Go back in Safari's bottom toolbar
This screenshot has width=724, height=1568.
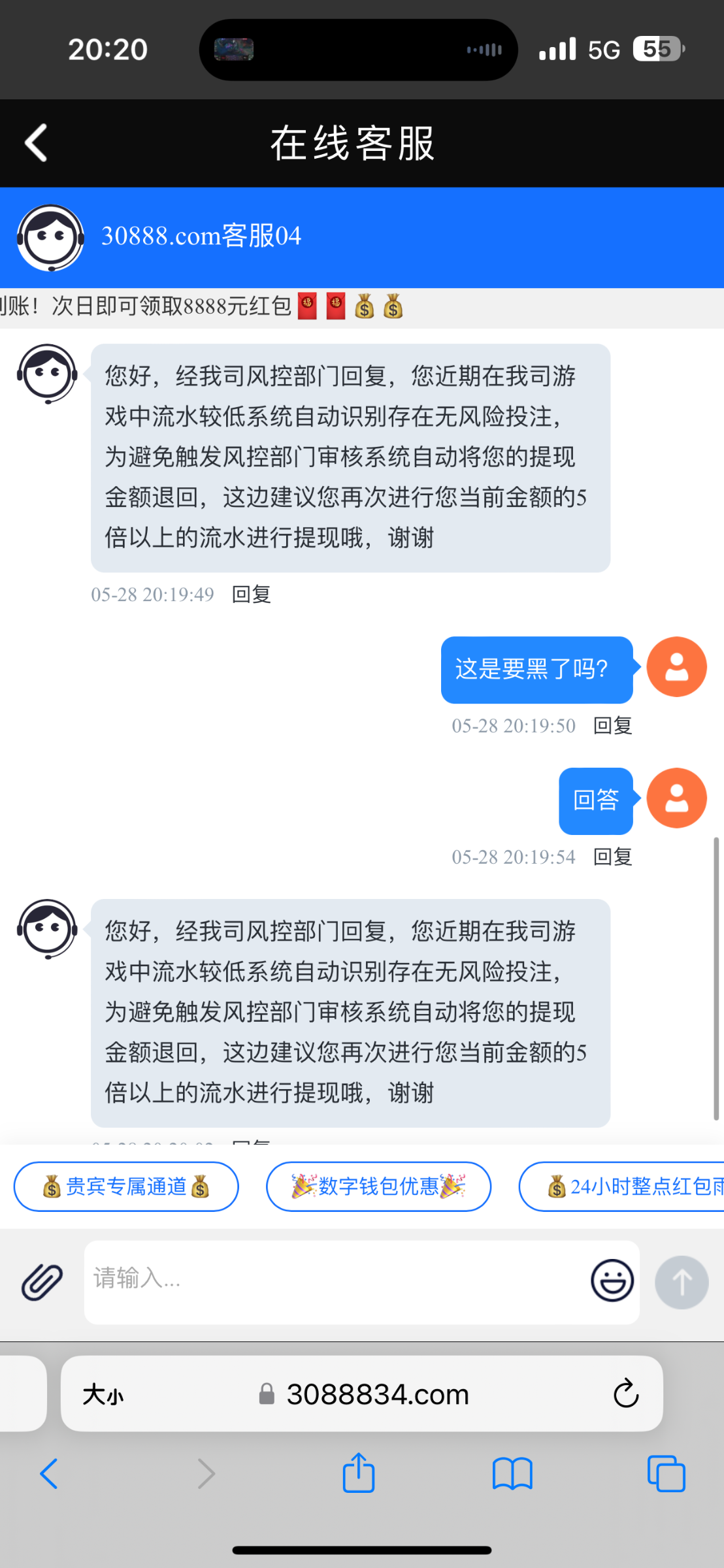click(x=50, y=1474)
